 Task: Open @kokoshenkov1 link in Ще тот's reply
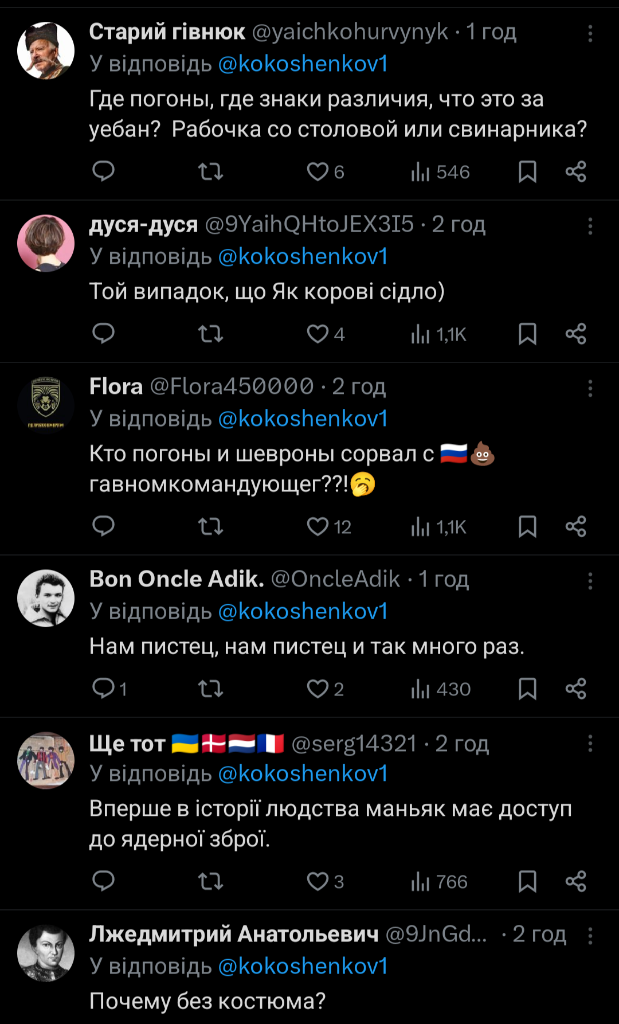click(x=302, y=773)
